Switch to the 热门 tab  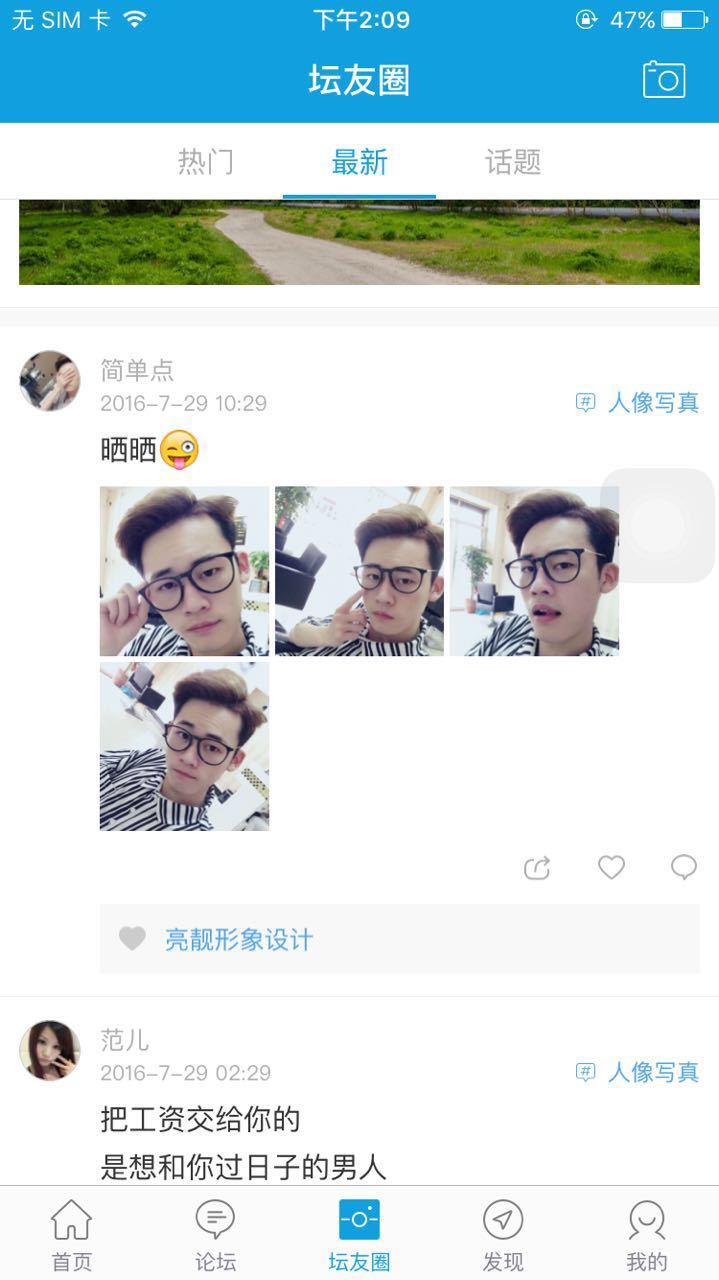tap(206, 162)
